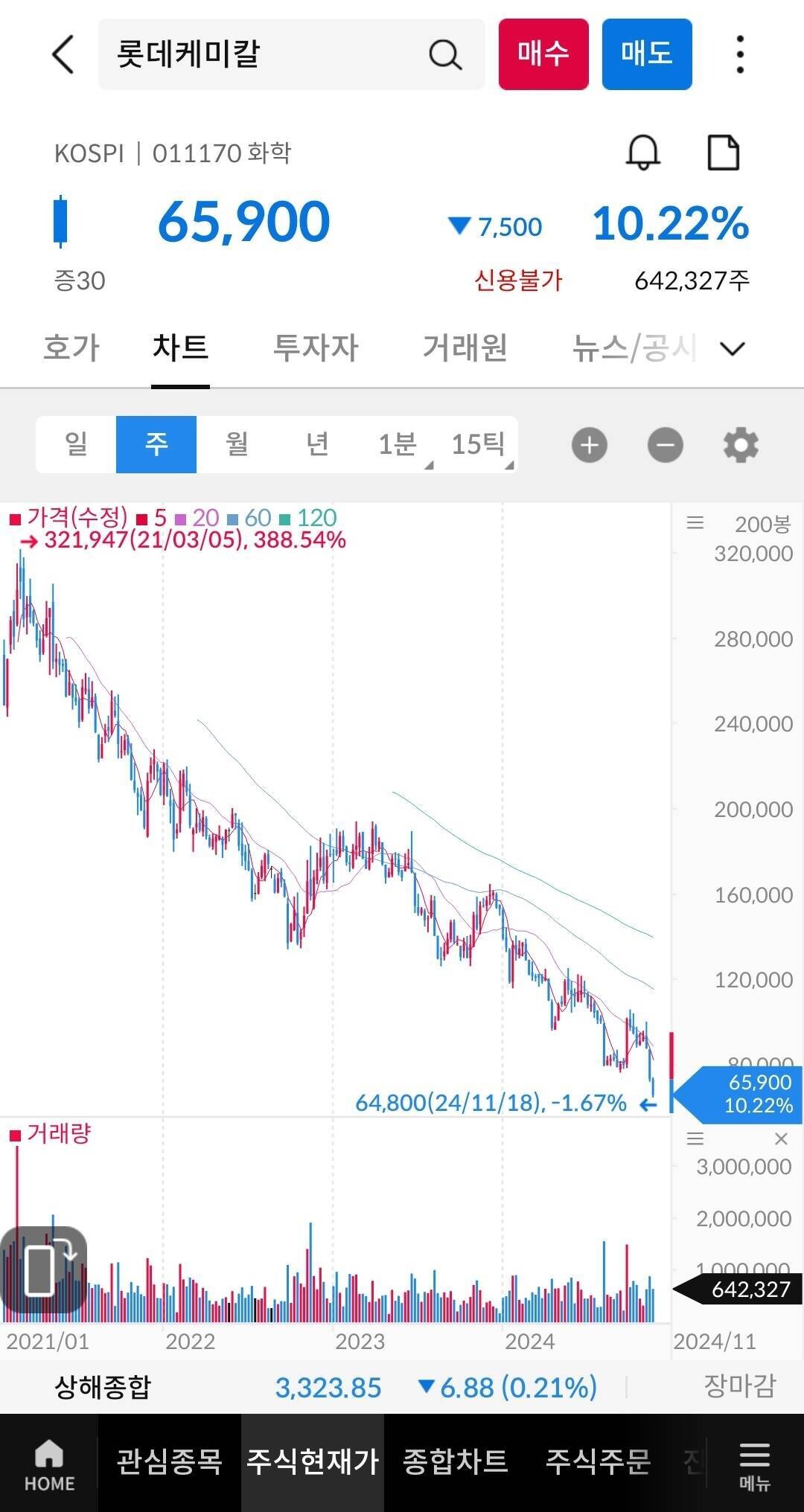Tap the blue 매도 sell button
Screen dimensions: 804x1512
point(647,54)
